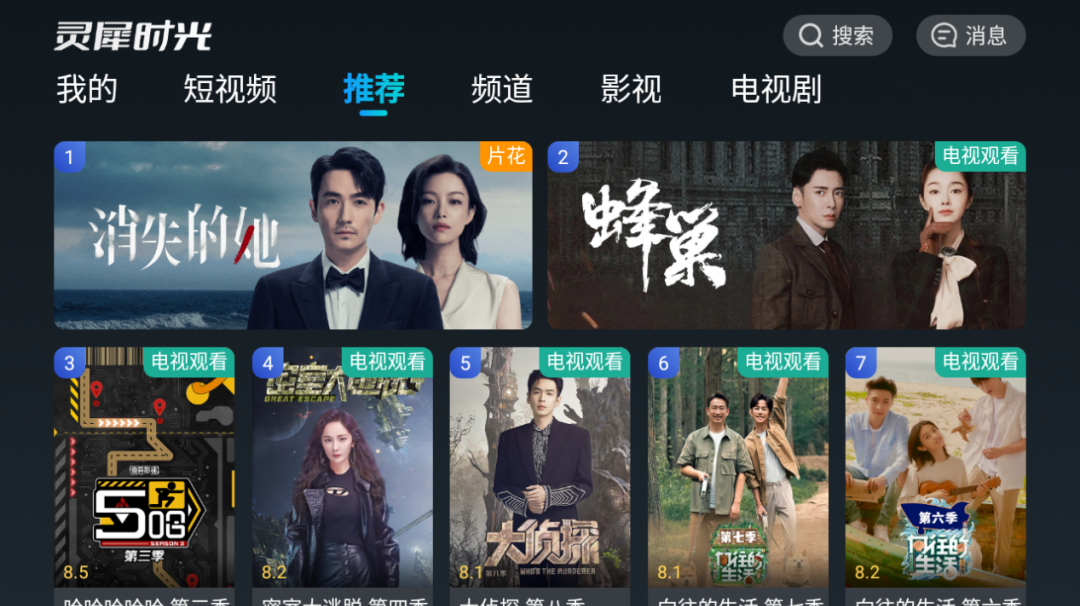
Task: Open the 向往的生活 第六季 poster
Action: point(935,470)
